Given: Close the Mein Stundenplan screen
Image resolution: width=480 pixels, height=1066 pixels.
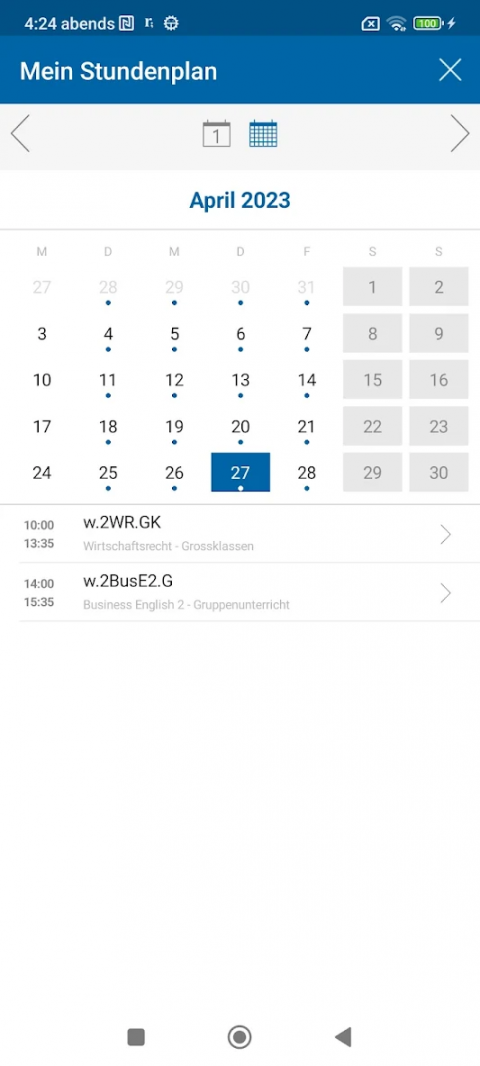Looking at the screenshot, I should [x=450, y=70].
